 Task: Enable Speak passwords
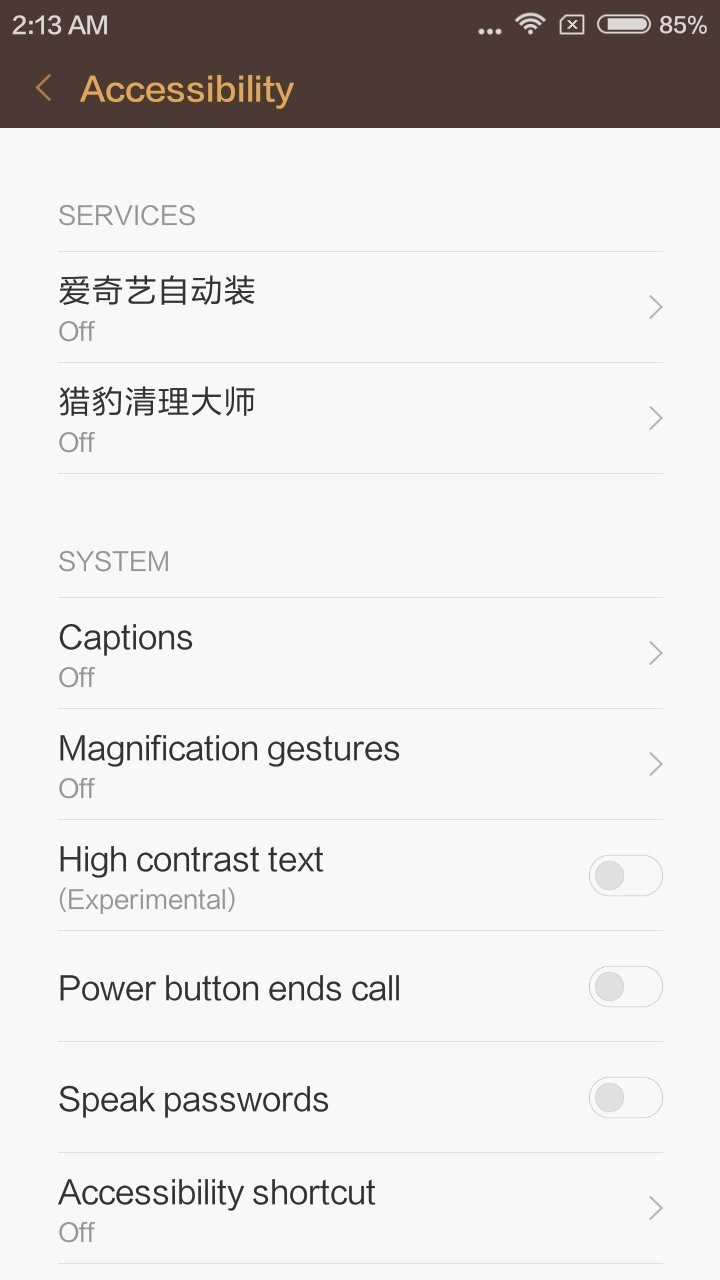625,1098
